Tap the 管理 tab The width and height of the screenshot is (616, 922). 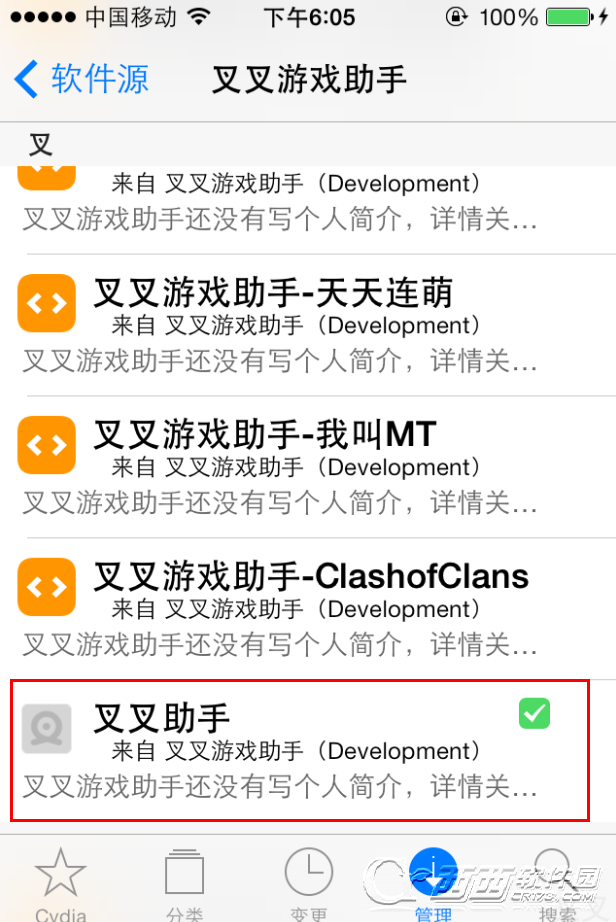pyautogui.click(x=432, y=881)
